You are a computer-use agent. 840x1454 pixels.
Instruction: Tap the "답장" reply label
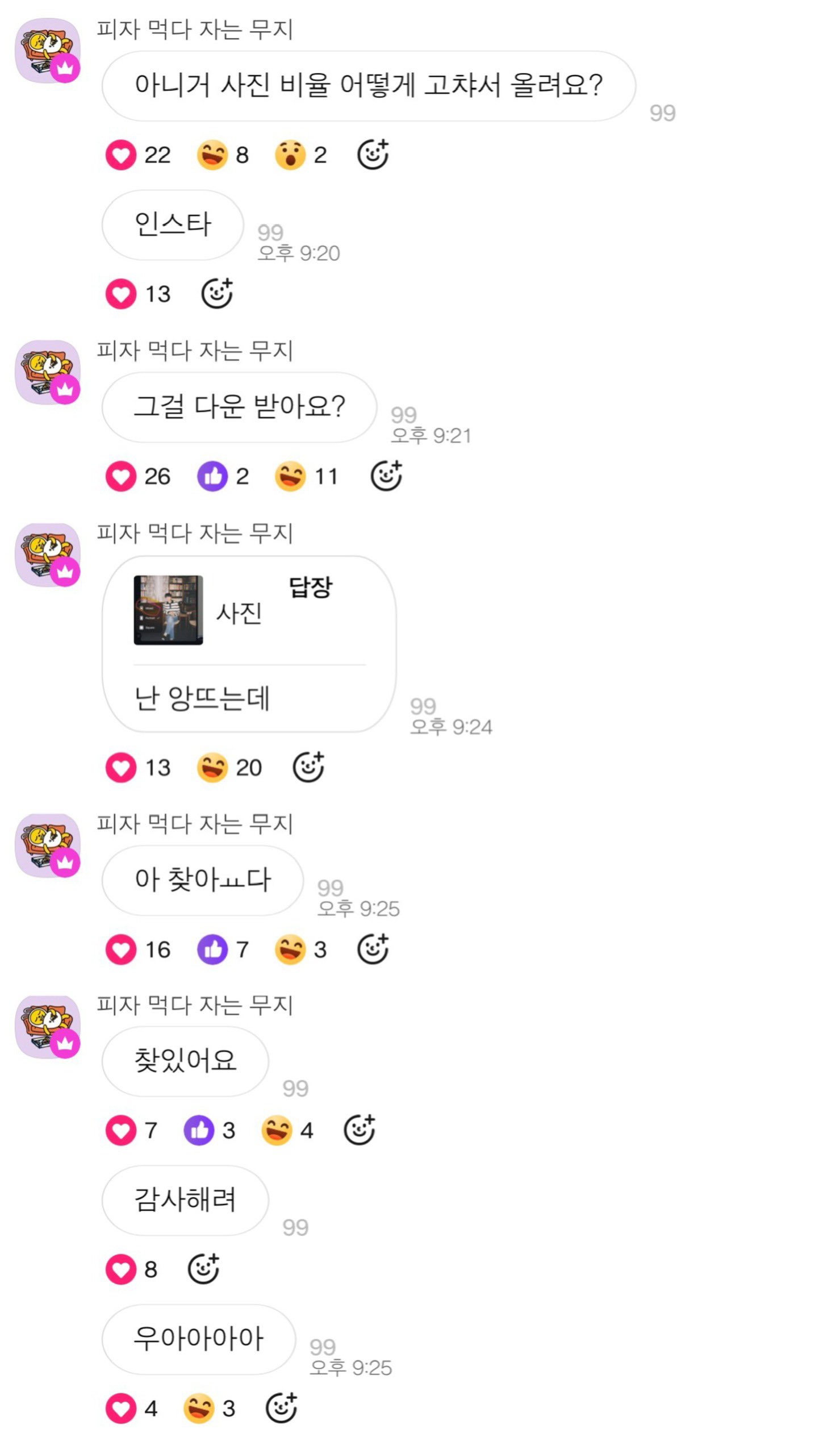(x=311, y=589)
